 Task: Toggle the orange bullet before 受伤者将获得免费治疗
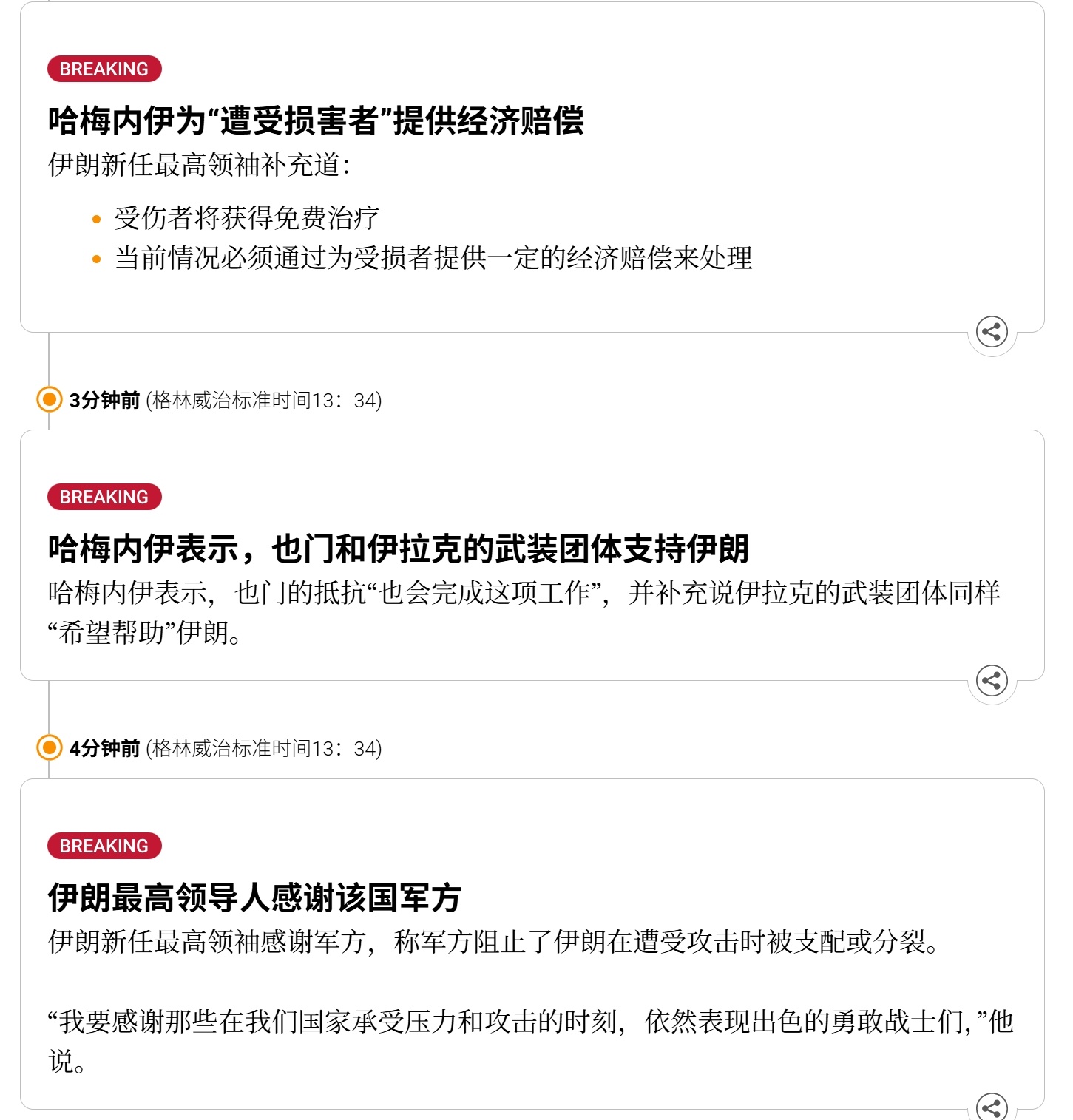click(98, 219)
